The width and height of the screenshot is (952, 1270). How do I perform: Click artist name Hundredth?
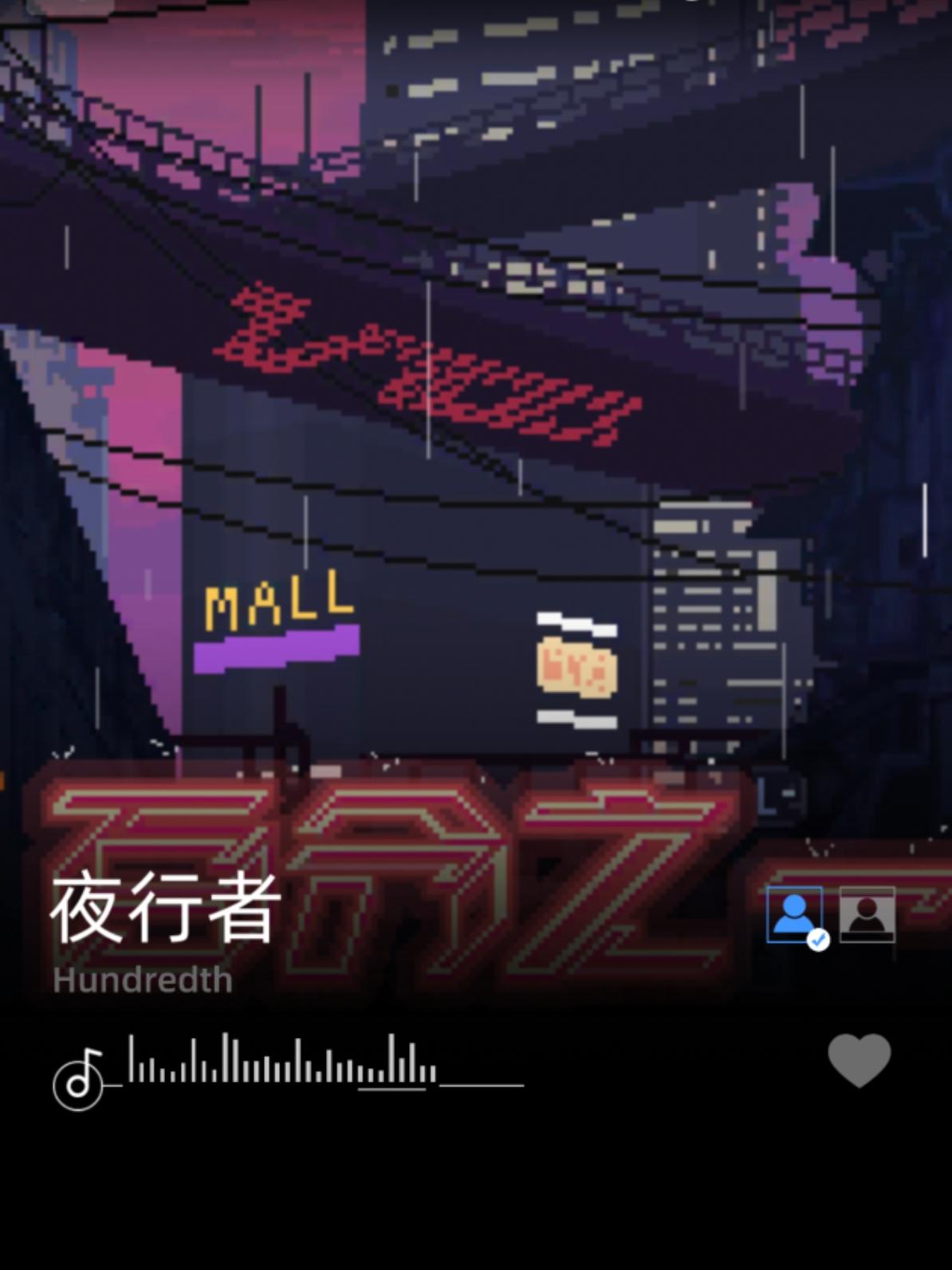tap(141, 981)
